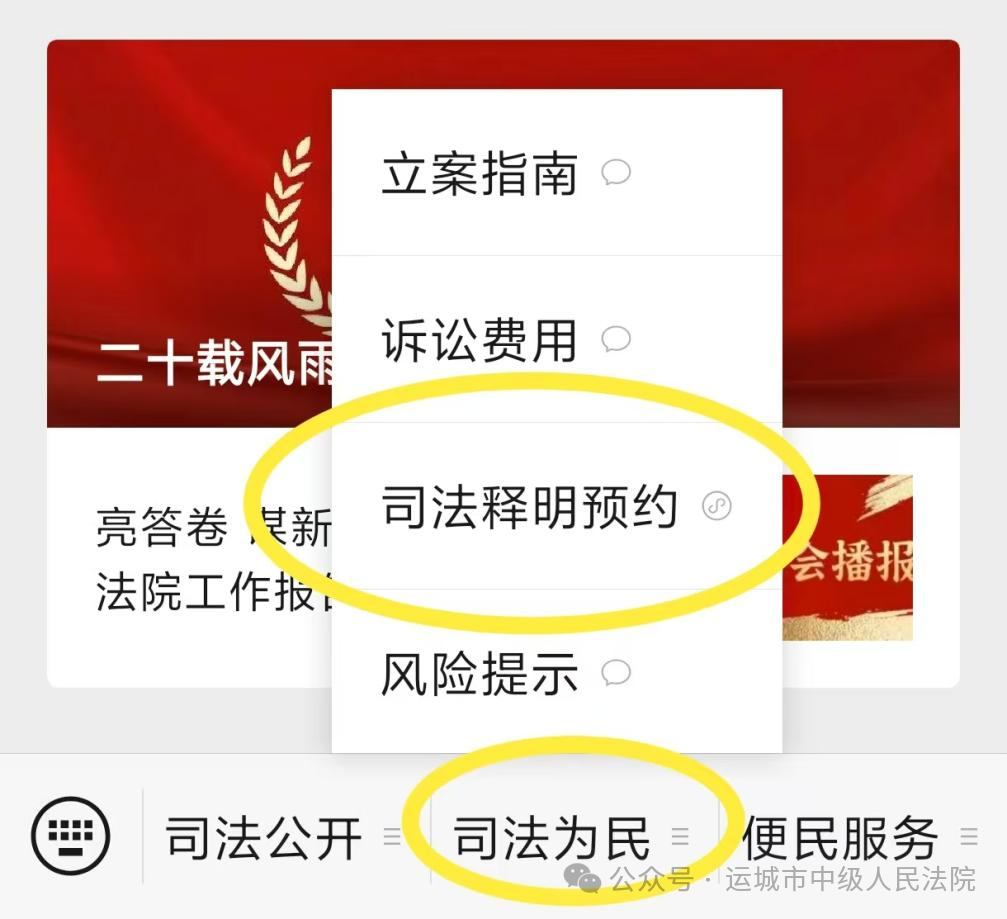
Task: Expand the 便民服务 menu
Action: [840, 838]
